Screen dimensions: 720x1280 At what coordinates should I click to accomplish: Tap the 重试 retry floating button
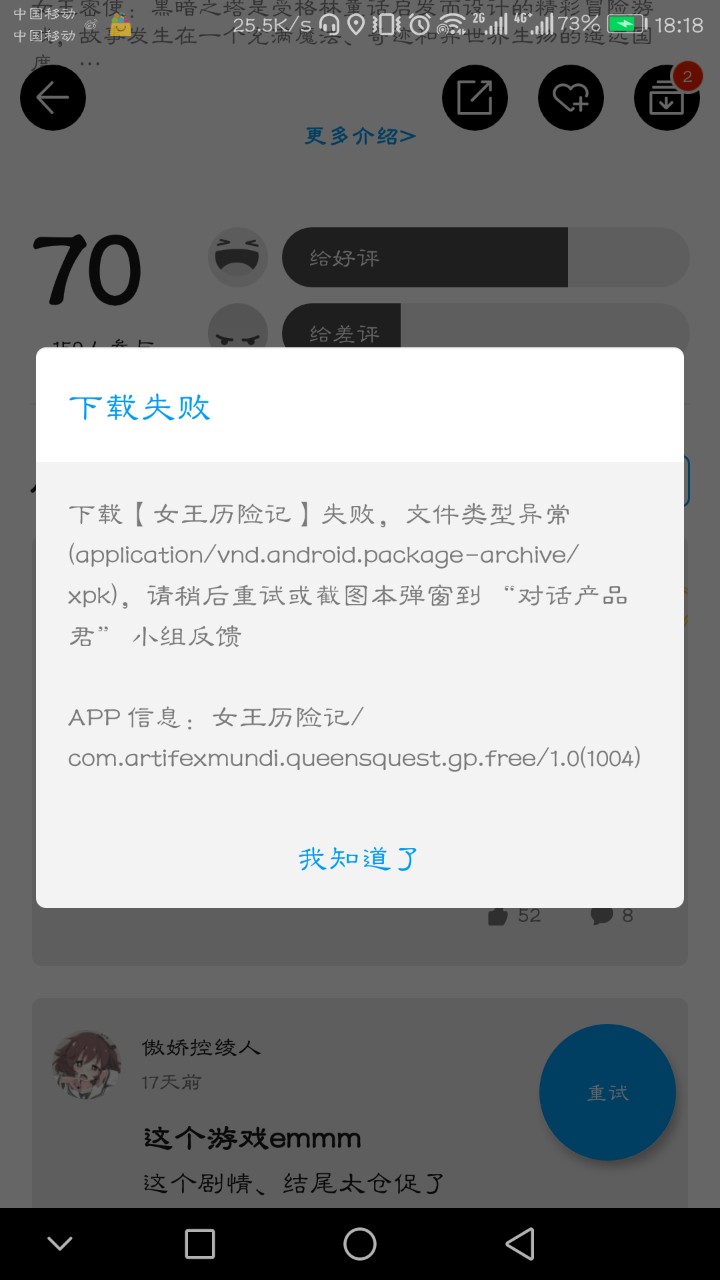(607, 1093)
